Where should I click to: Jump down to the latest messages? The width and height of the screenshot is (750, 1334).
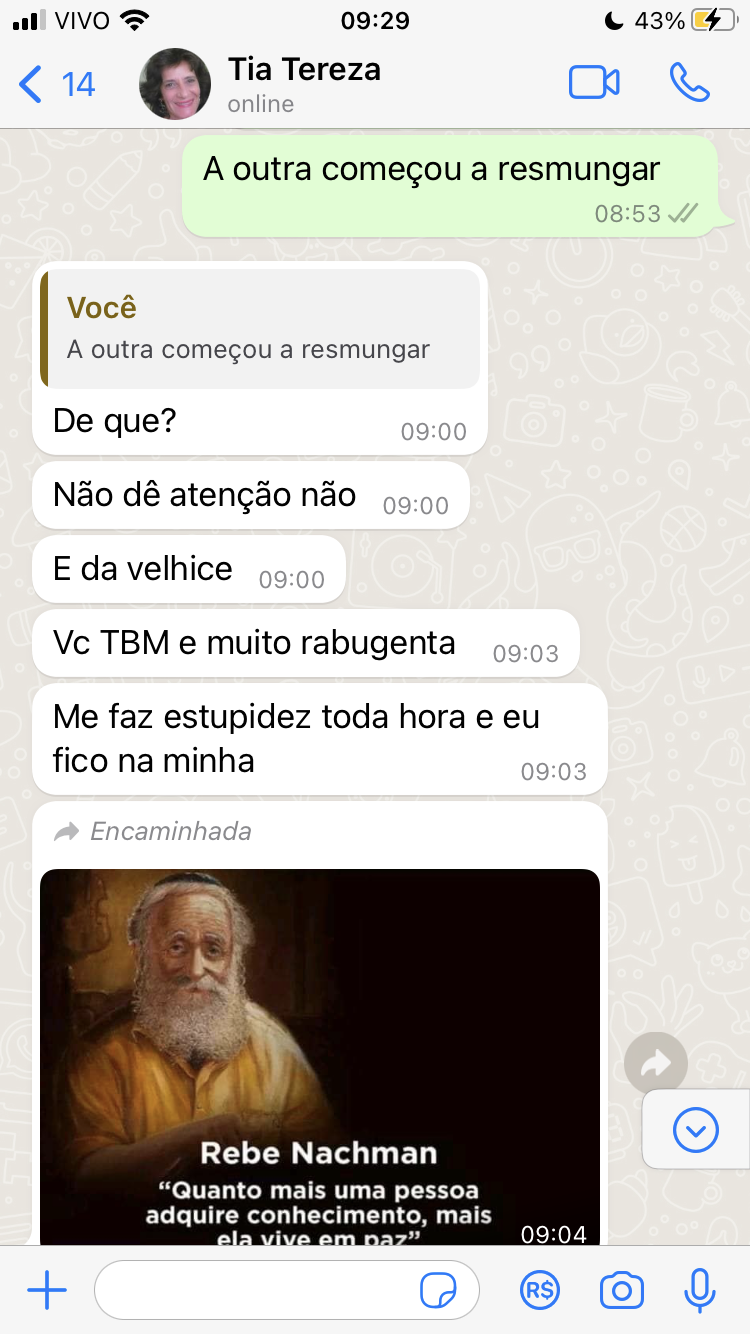[696, 1130]
